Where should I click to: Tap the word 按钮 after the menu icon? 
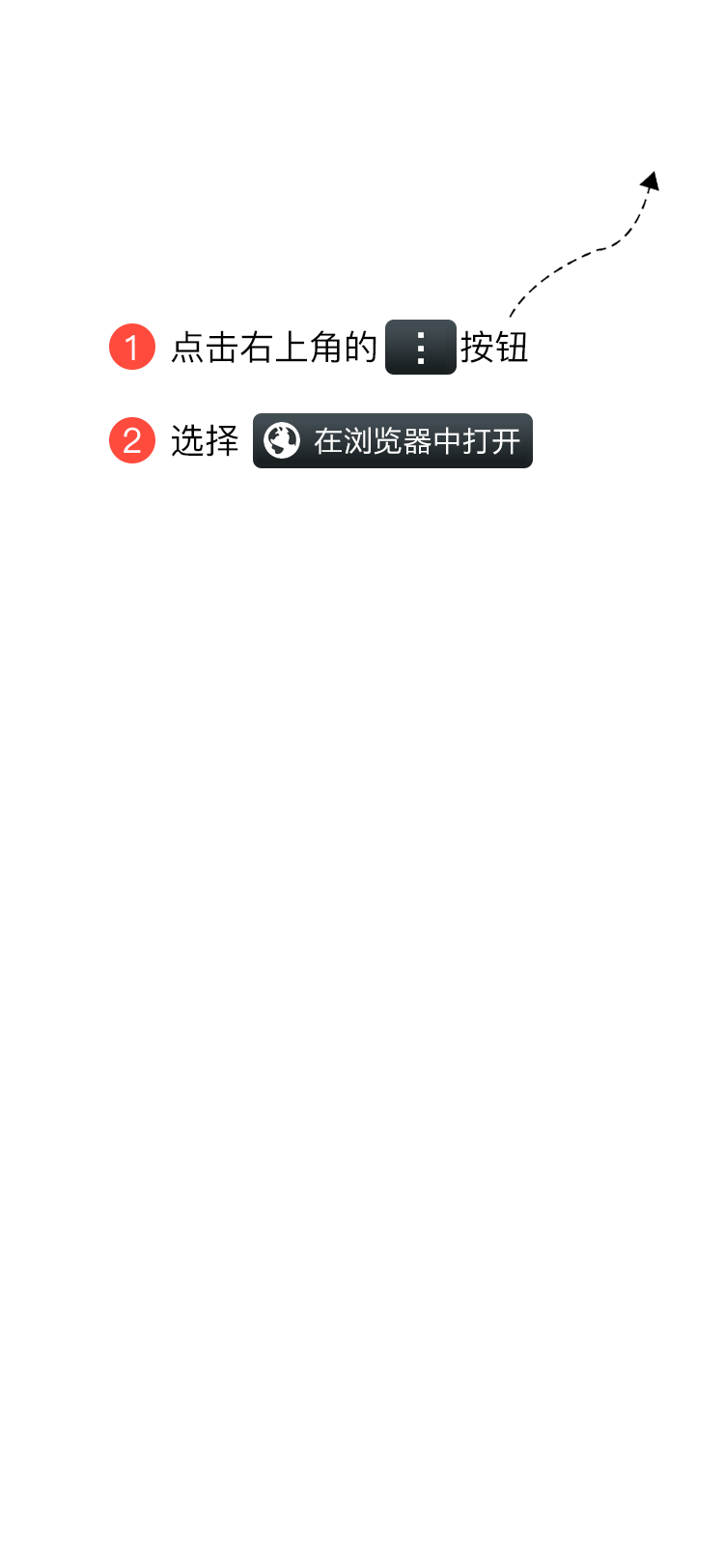pyautogui.click(x=494, y=350)
